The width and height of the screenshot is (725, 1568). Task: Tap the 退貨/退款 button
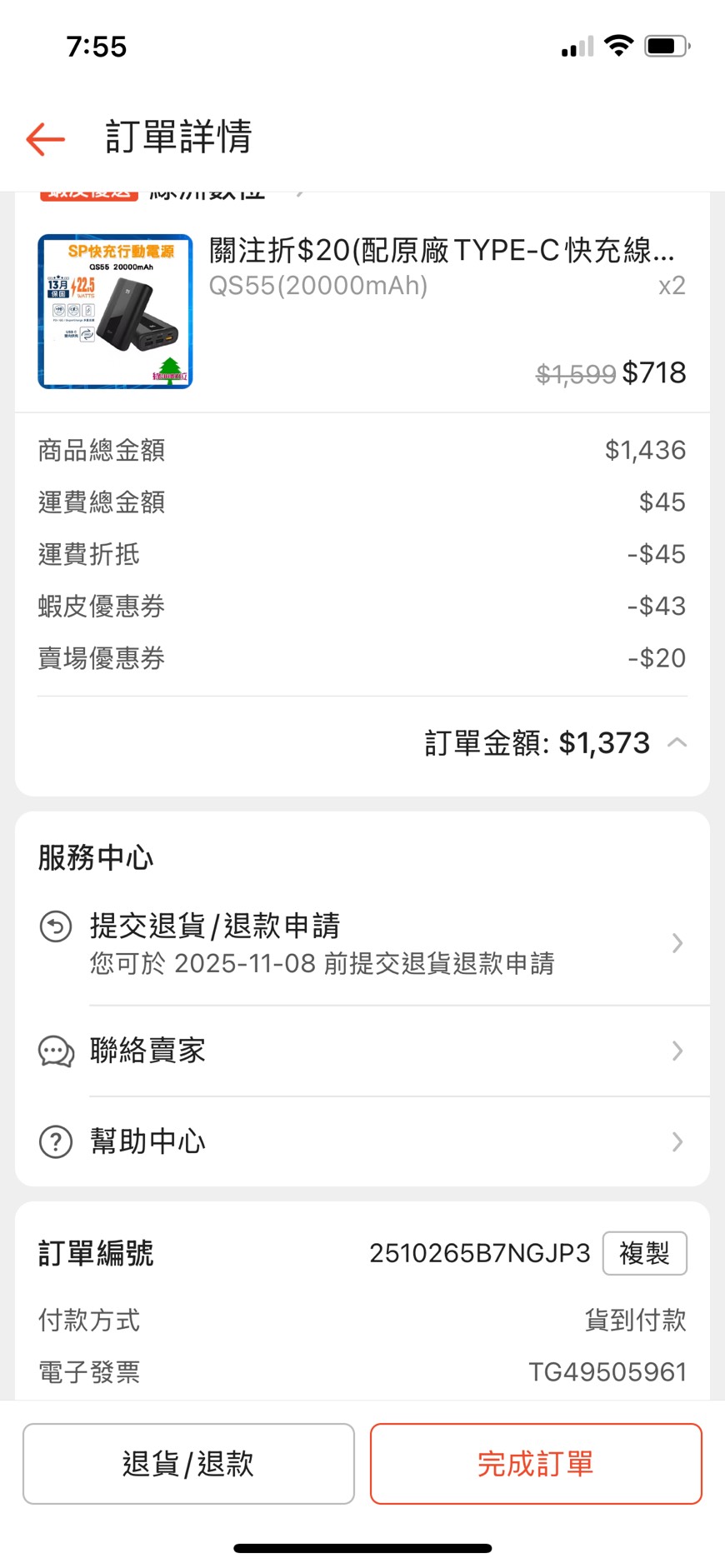point(188,1464)
